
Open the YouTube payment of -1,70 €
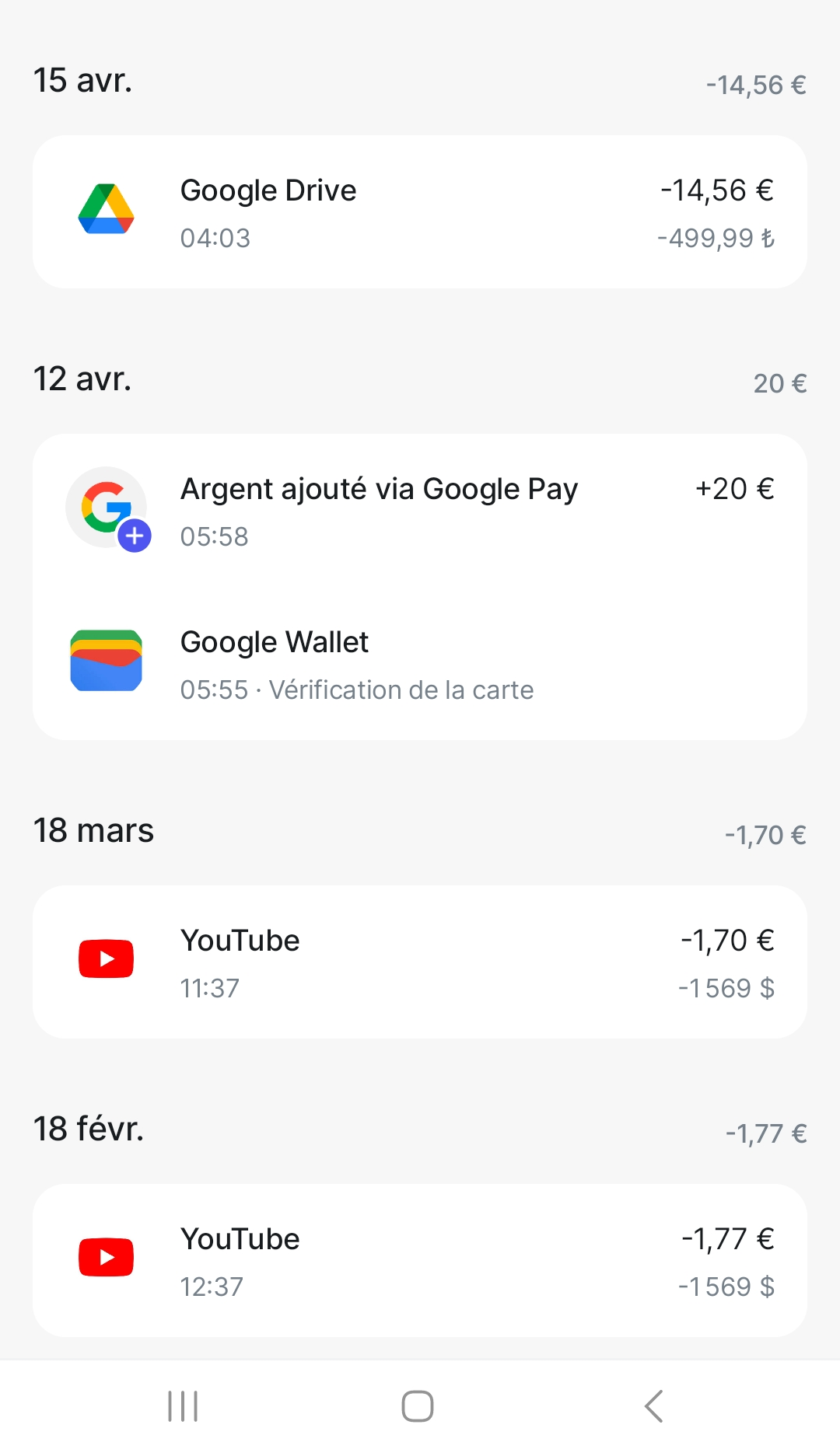pos(420,962)
